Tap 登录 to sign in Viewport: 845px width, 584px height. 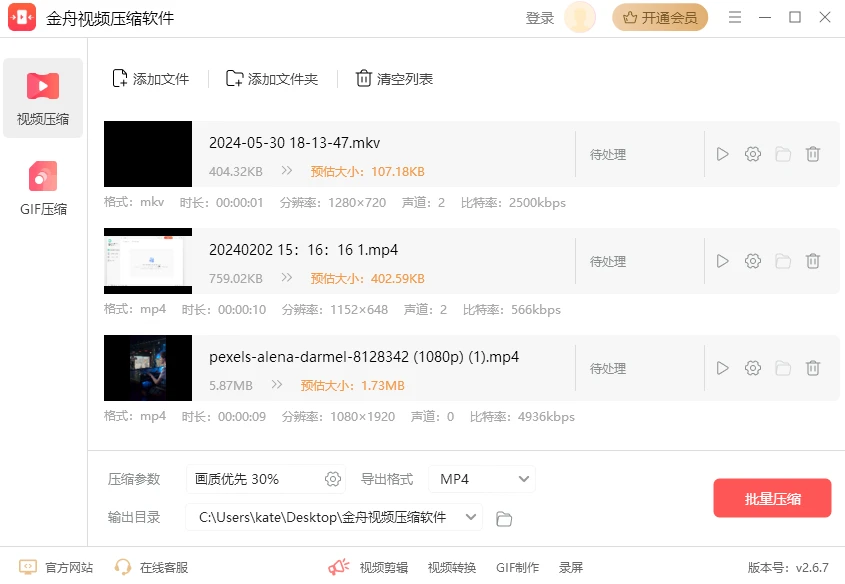pos(539,18)
